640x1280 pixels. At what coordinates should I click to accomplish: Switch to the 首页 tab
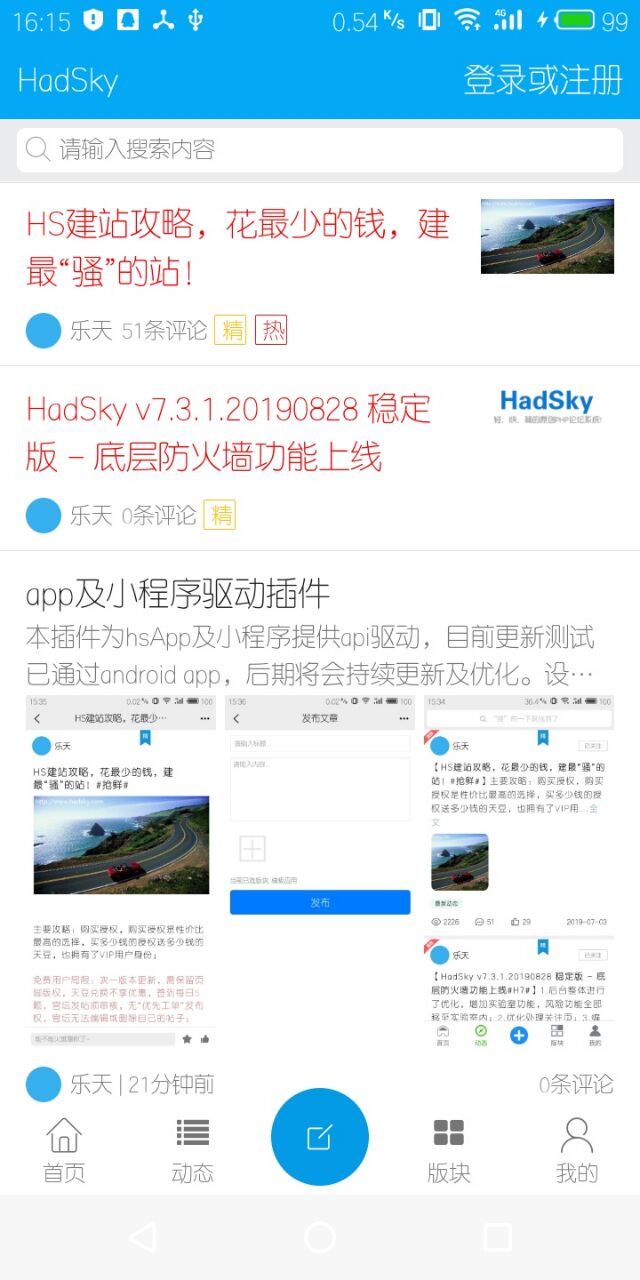point(64,1150)
